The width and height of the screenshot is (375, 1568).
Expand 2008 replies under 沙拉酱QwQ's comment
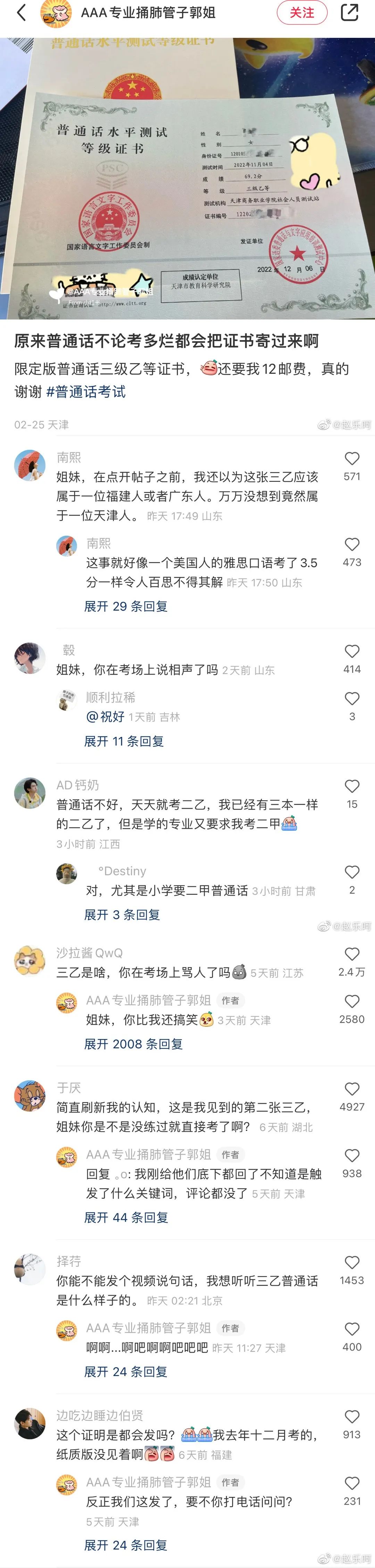tap(133, 1044)
